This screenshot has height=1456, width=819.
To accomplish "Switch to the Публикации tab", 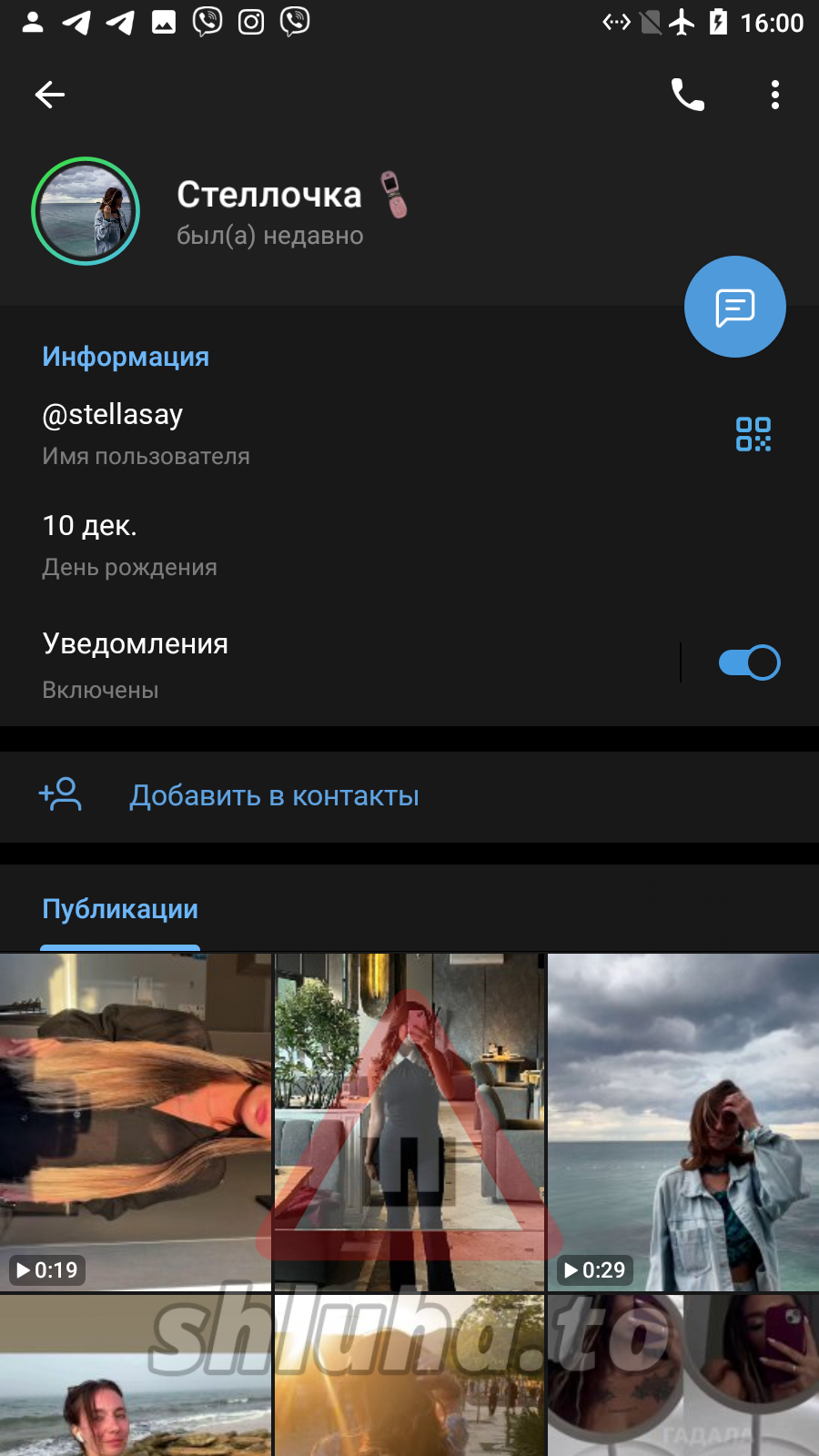I will [x=120, y=910].
